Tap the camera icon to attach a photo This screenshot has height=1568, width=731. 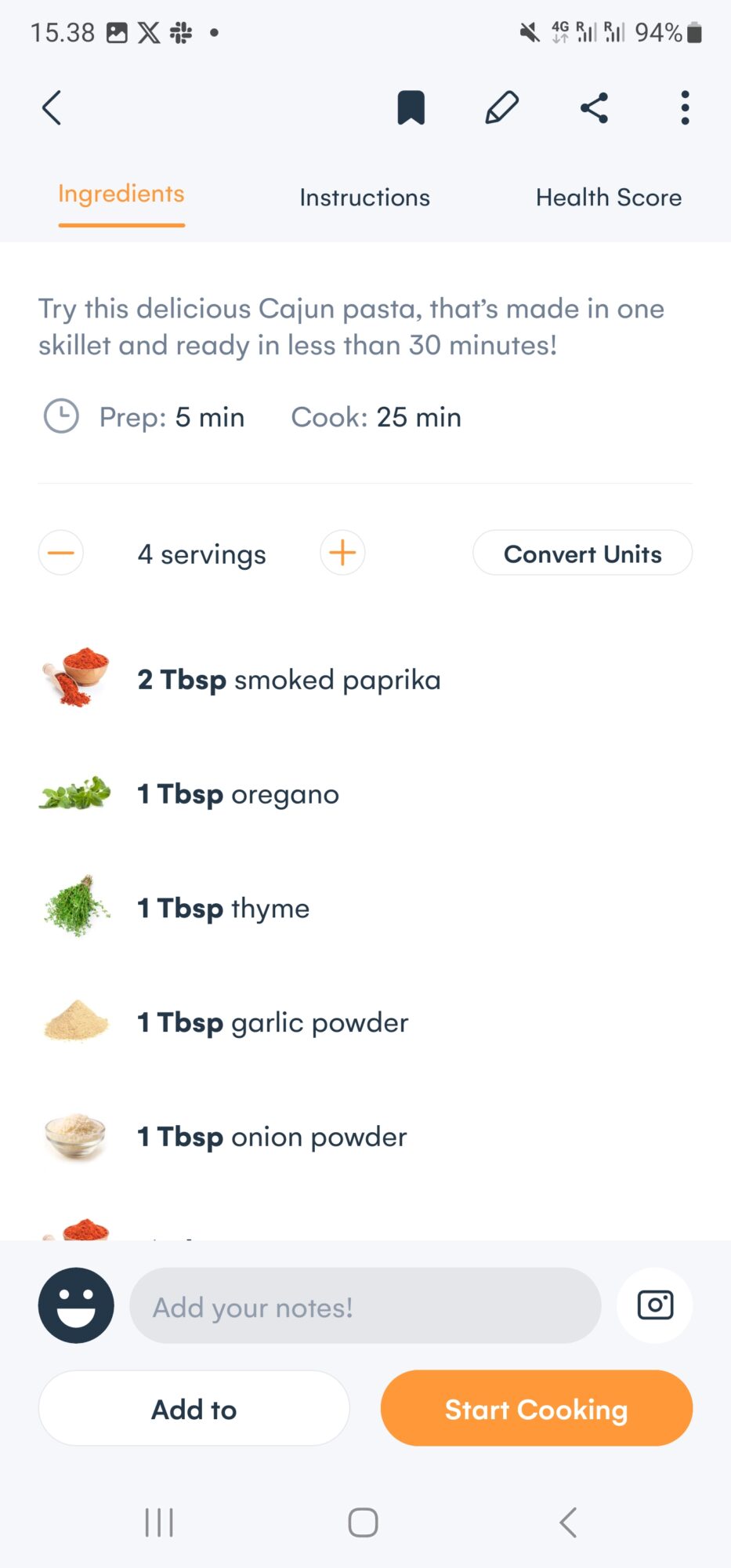(x=654, y=1305)
